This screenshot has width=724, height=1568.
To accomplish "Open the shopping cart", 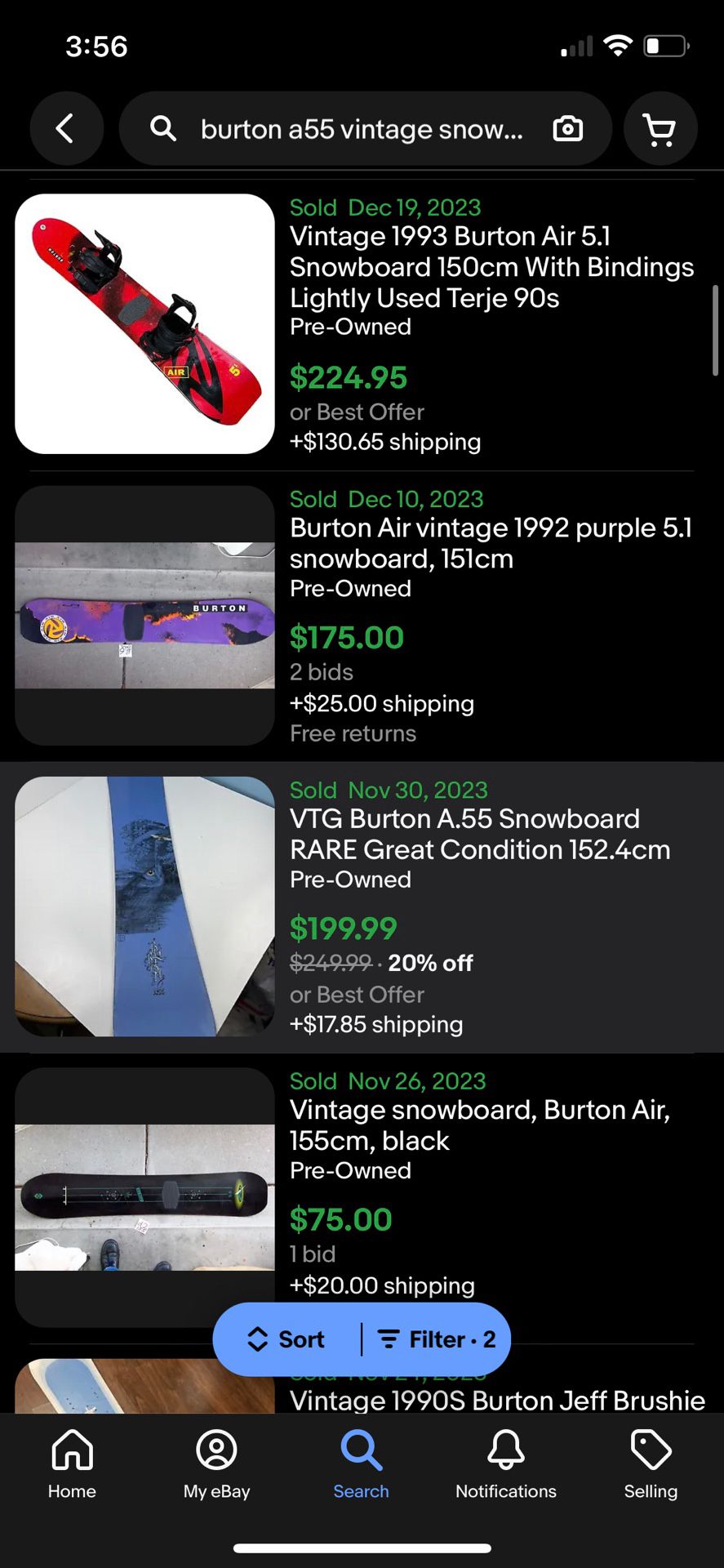I will pos(660,128).
